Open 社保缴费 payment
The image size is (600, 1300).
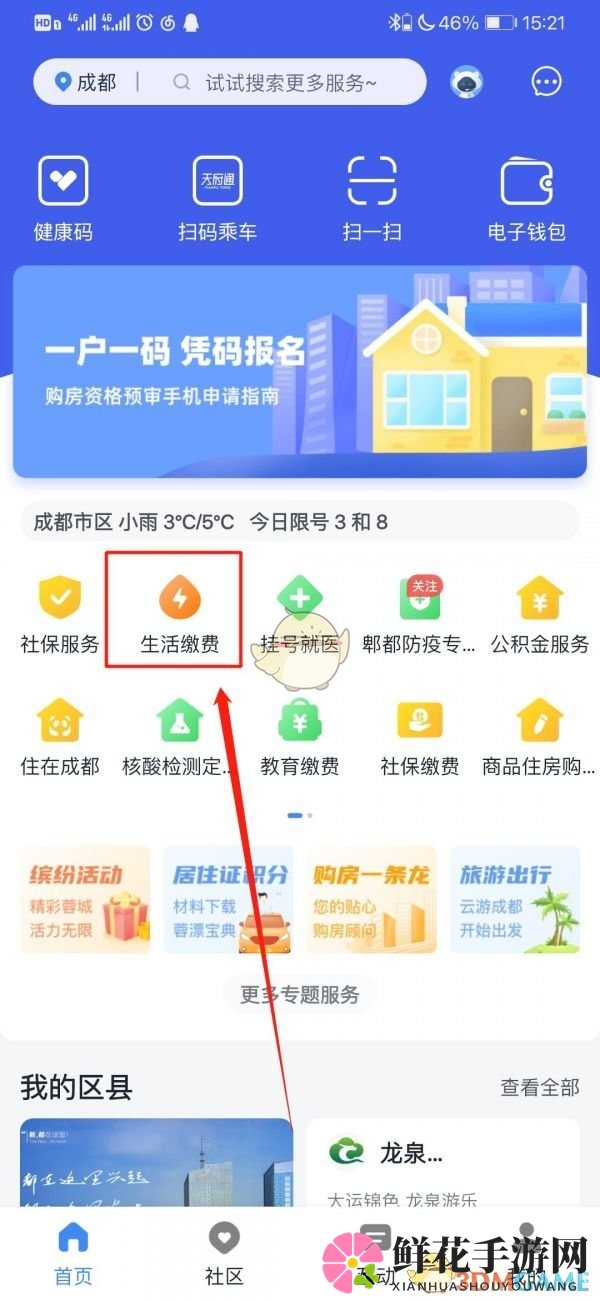(x=419, y=738)
